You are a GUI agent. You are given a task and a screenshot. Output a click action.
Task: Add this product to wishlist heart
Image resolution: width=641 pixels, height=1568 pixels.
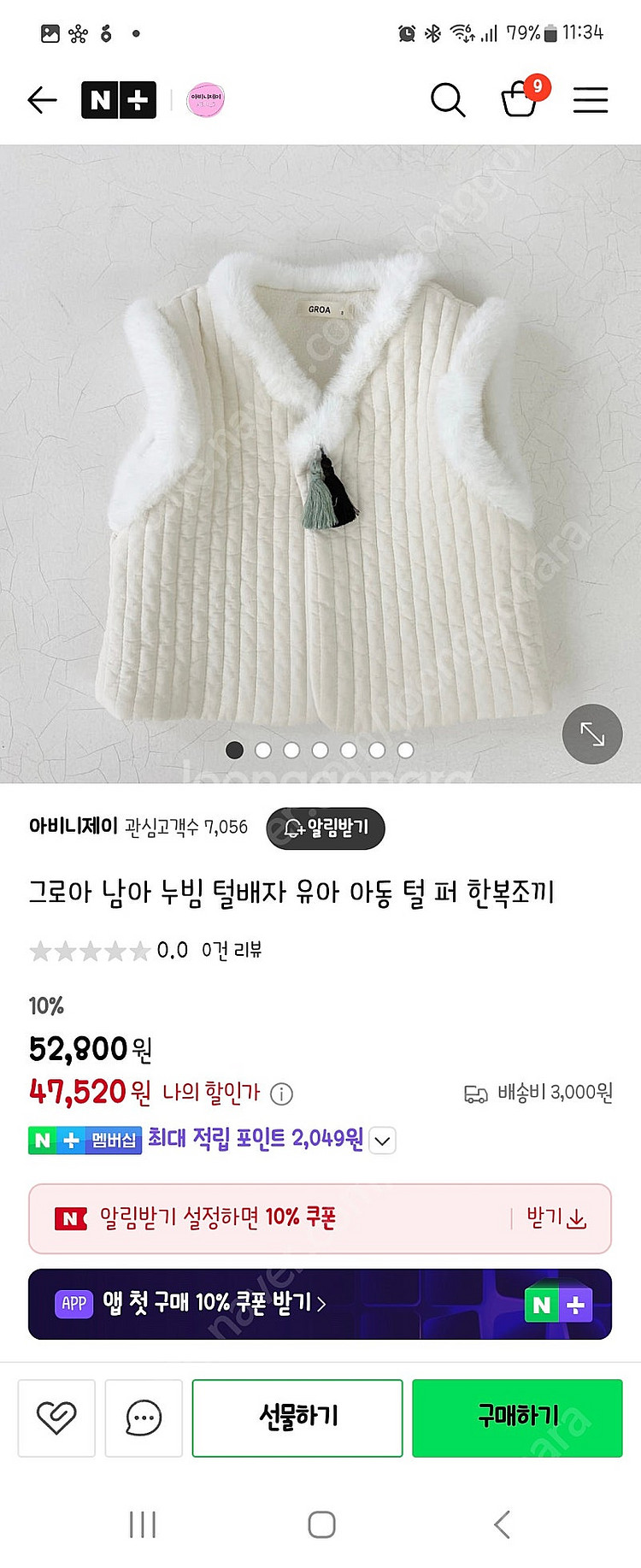coord(56,1418)
